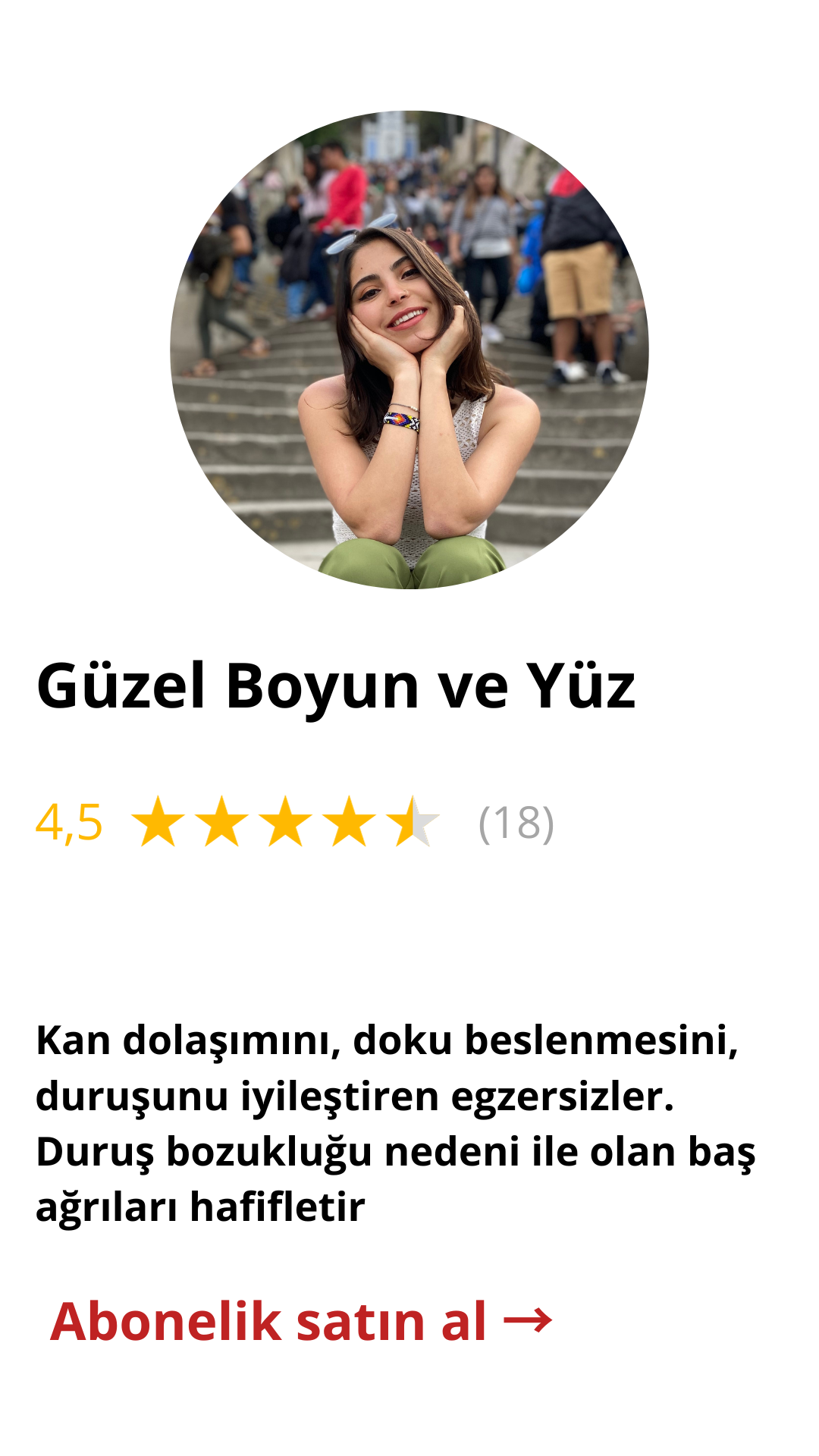819x1456 pixels.
Task: Open details via the course title heading
Action: pyautogui.click(x=337, y=686)
